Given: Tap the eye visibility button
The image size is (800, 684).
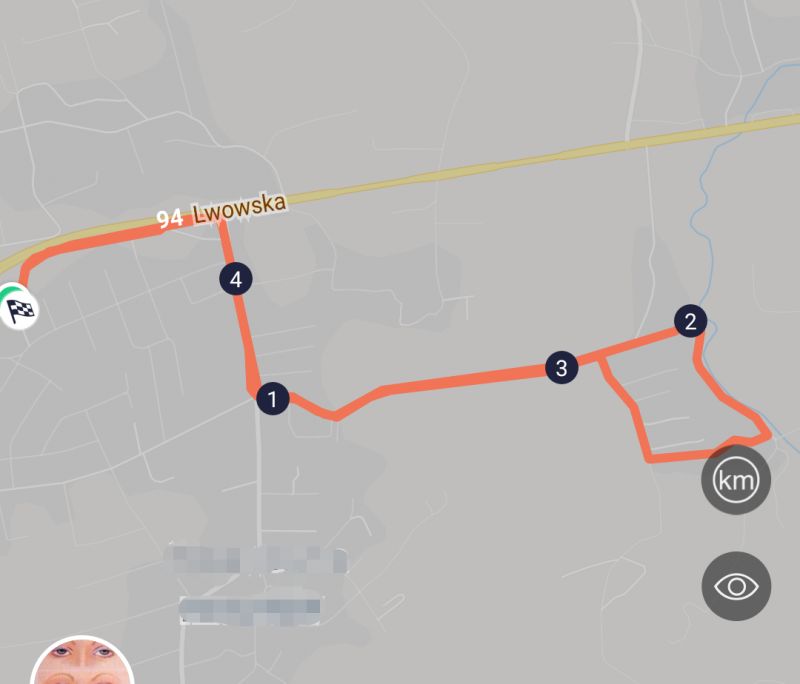Looking at the screenshot, I should 736,586.
